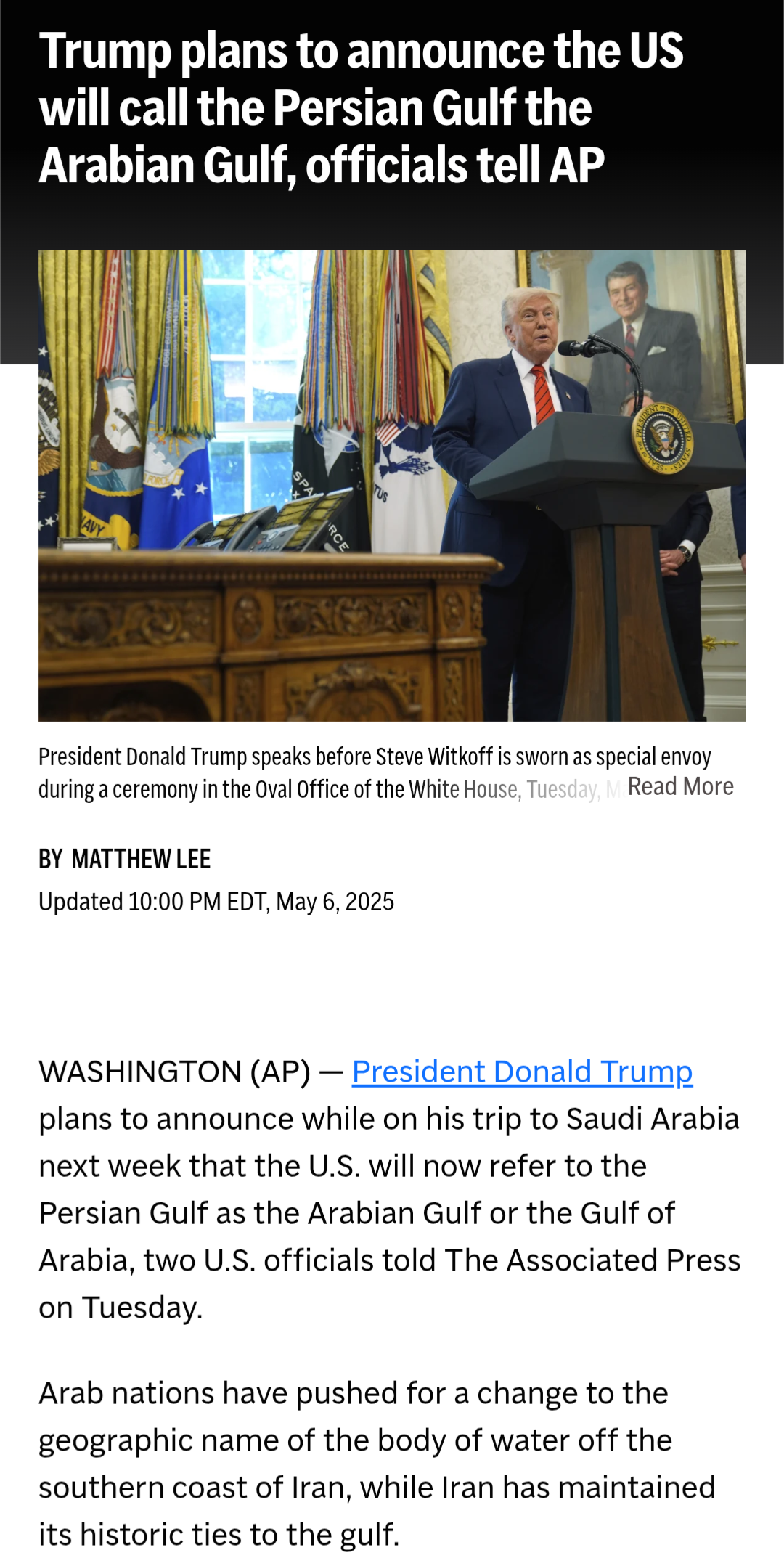Open author Matthew Lee's byline
This screenshot has height=1566, width=784.
[141, 859]
